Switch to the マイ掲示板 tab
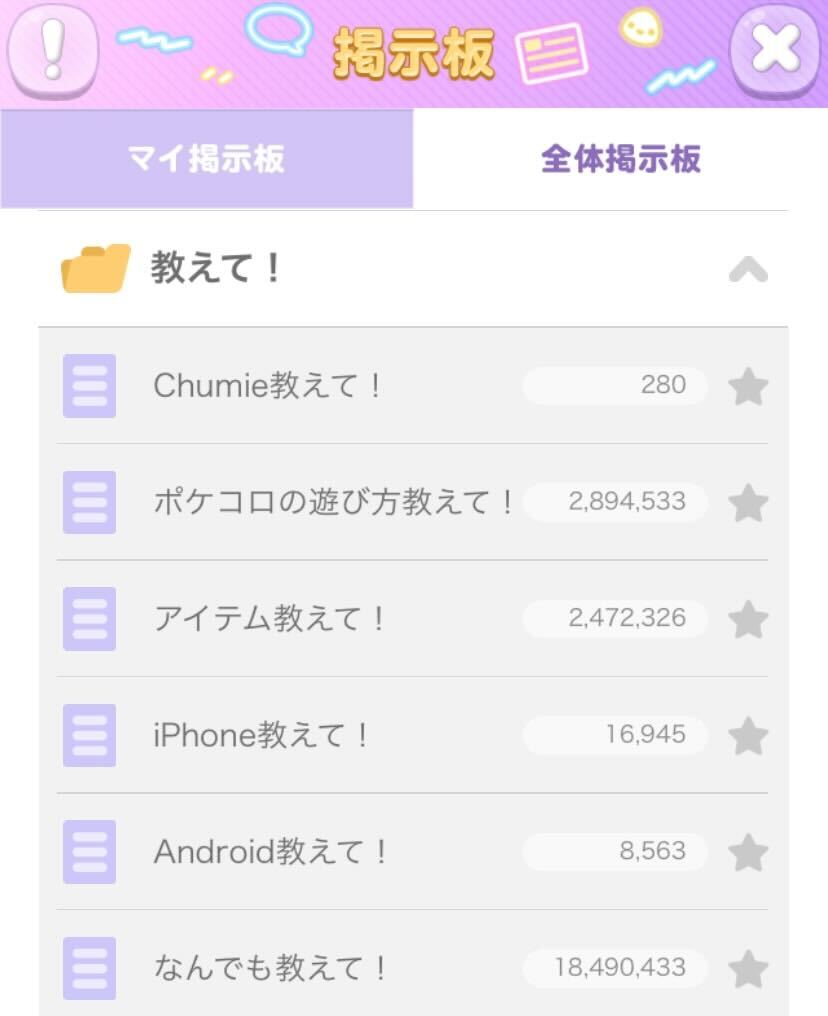Image resolution: width=828 pixels, height=1016 pixels. pos(207,159)
